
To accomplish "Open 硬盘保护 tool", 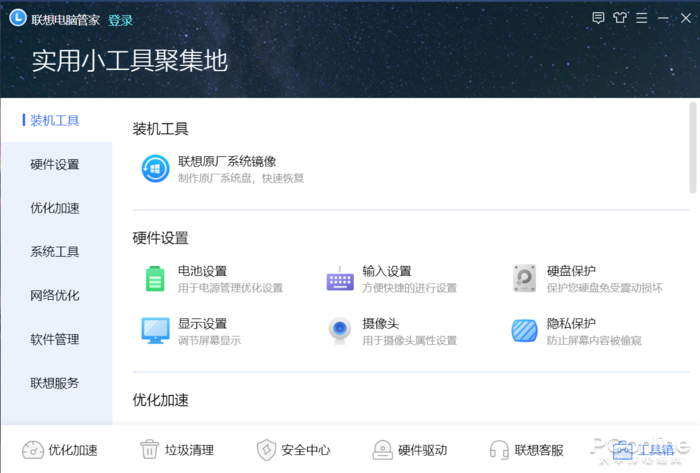I will (571, 271).
